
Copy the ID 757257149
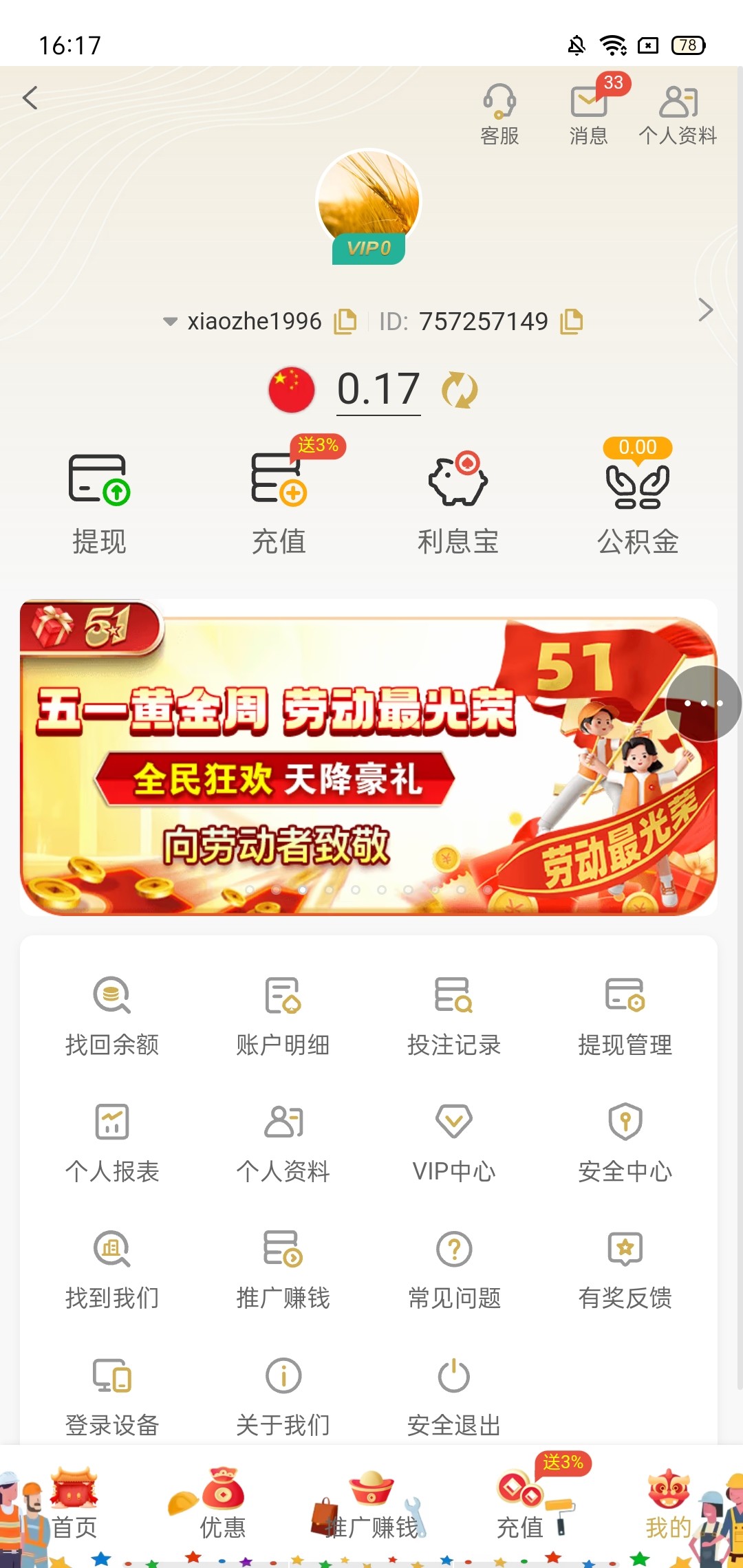[x=571, y=321]
